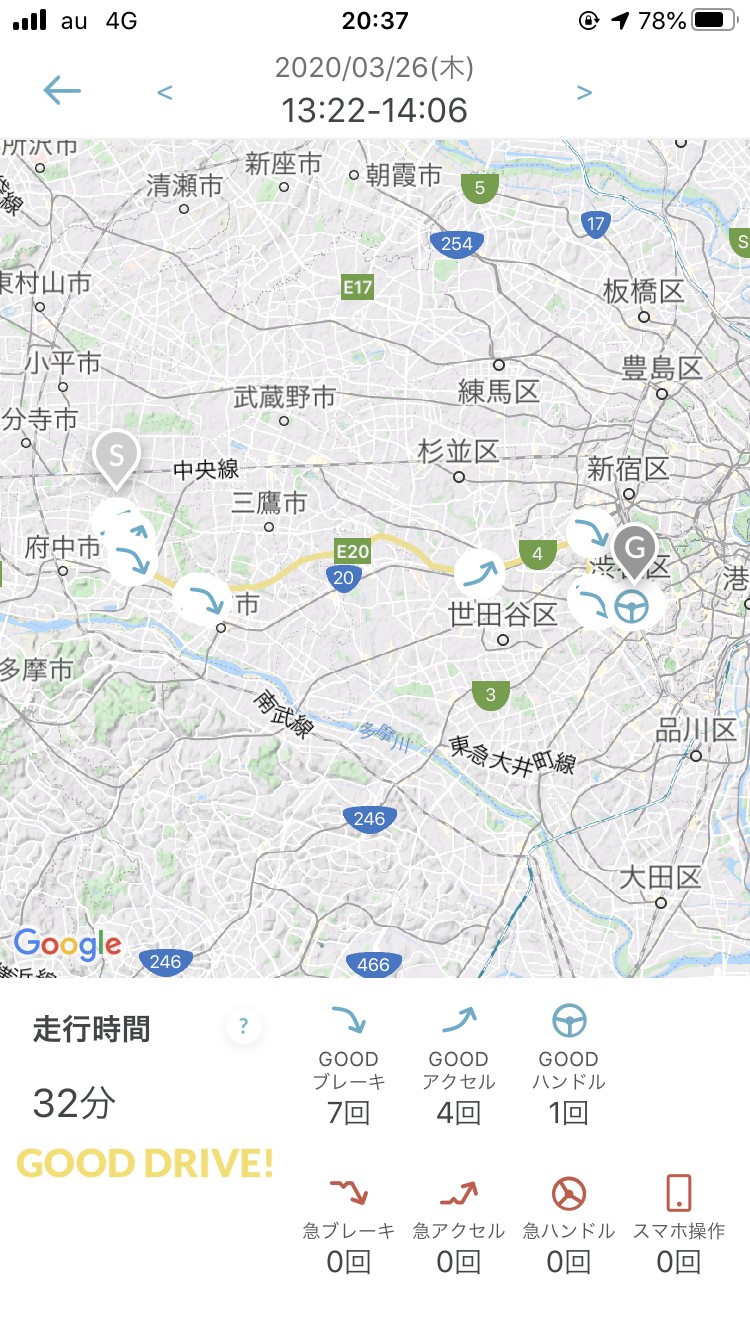Select the accelerator marker near 世田谷区
Viewport: 750px width, 1334px height.
point(480,573)
